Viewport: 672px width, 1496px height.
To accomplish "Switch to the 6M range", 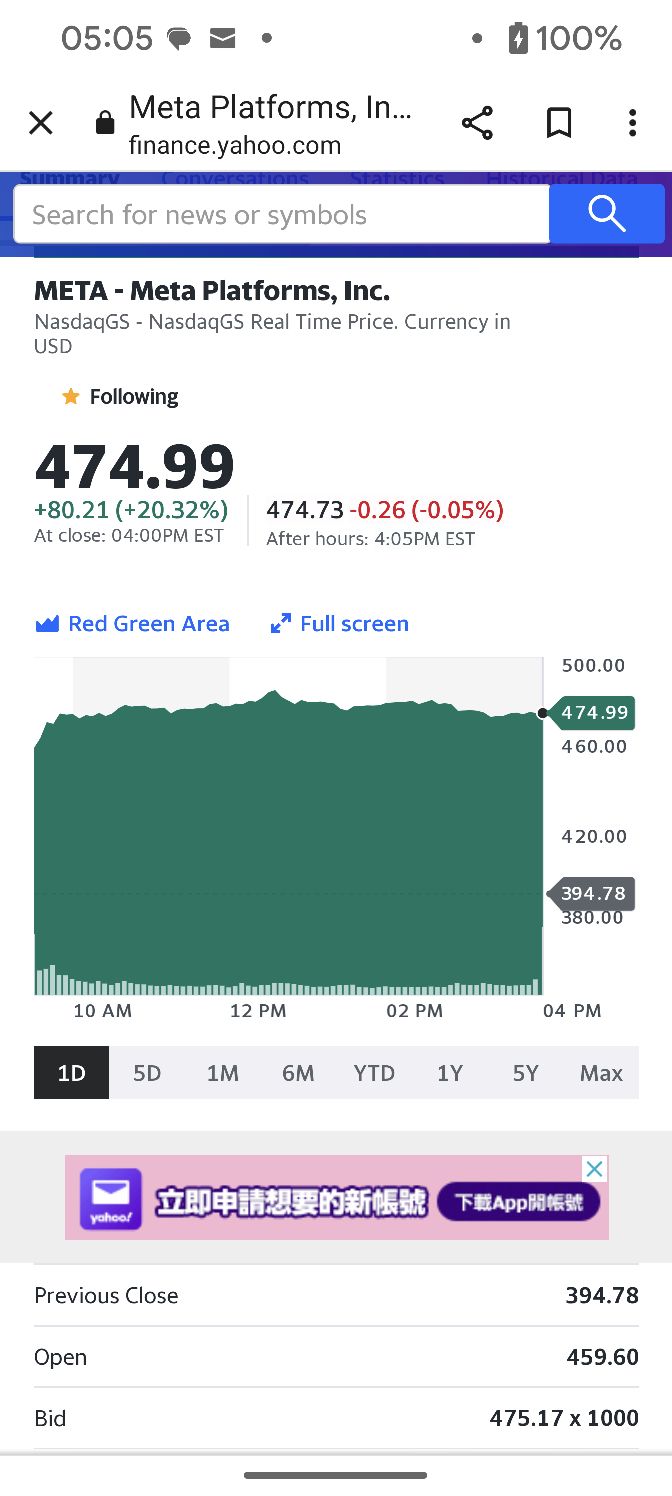I will pos(298,1073).
